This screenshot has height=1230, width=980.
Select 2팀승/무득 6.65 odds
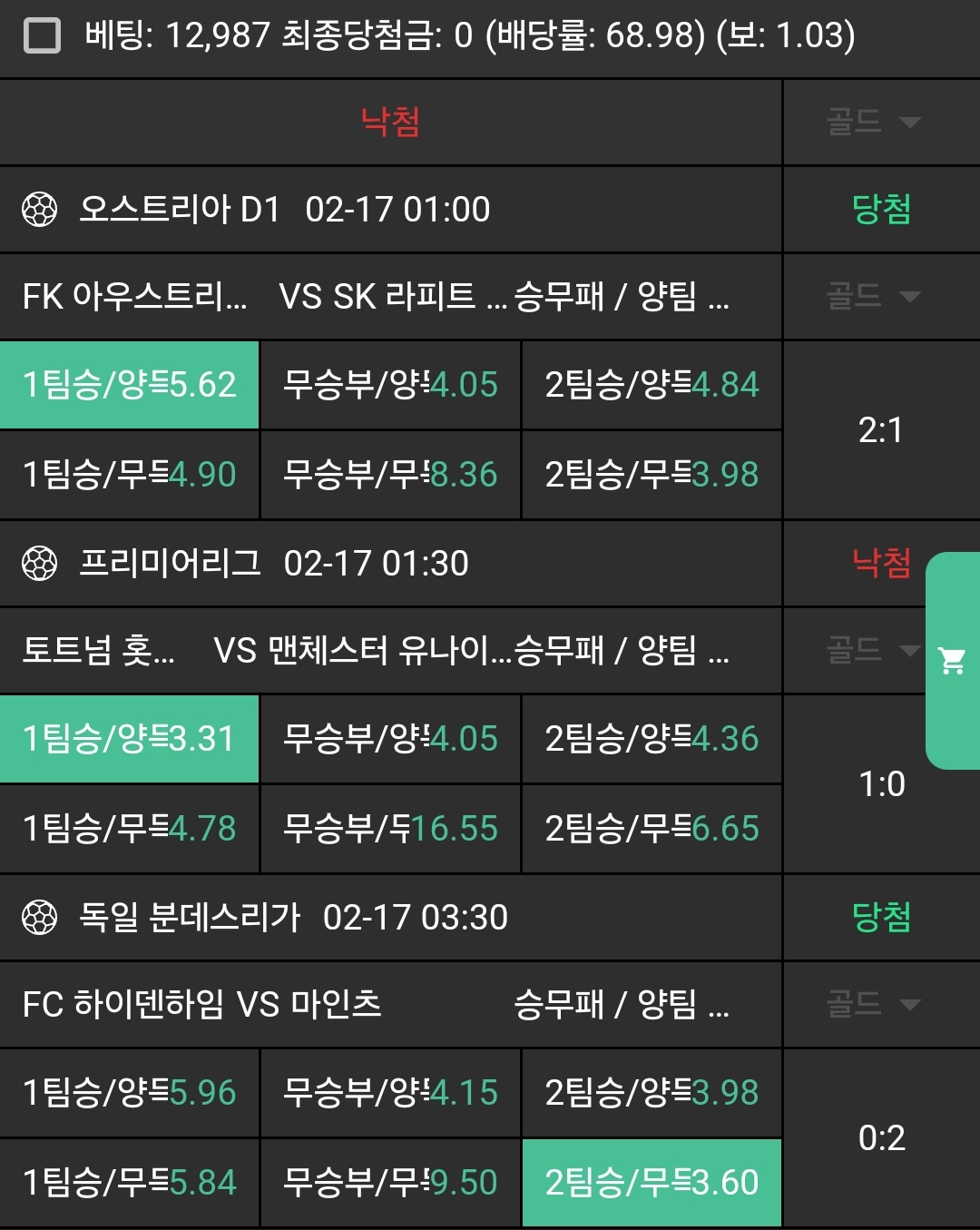[x=652, y=829]
